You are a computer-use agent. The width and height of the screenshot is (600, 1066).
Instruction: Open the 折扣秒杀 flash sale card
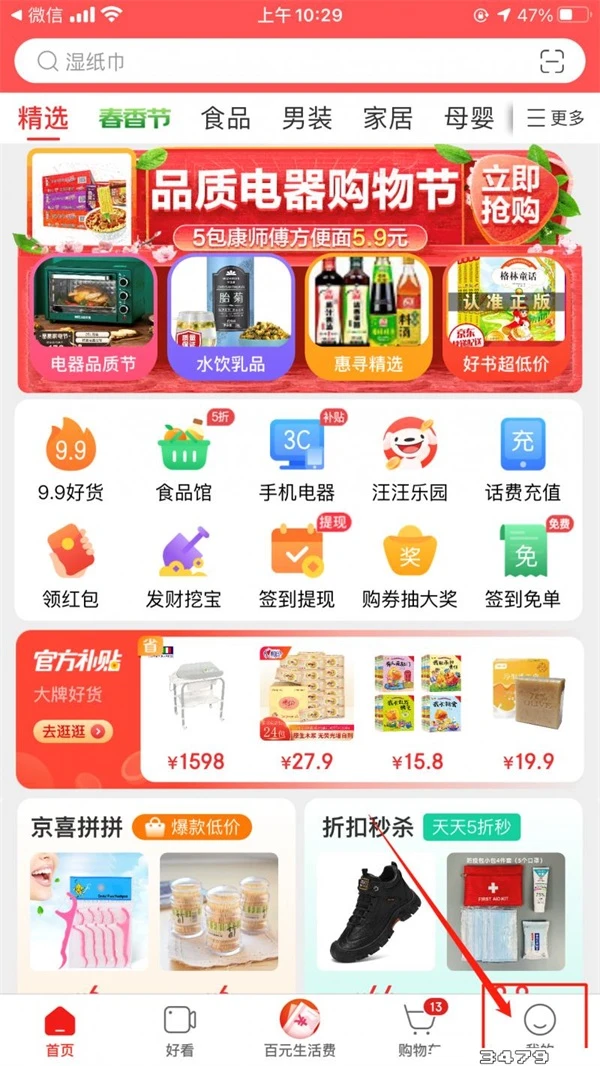click(x=442, y=890)
